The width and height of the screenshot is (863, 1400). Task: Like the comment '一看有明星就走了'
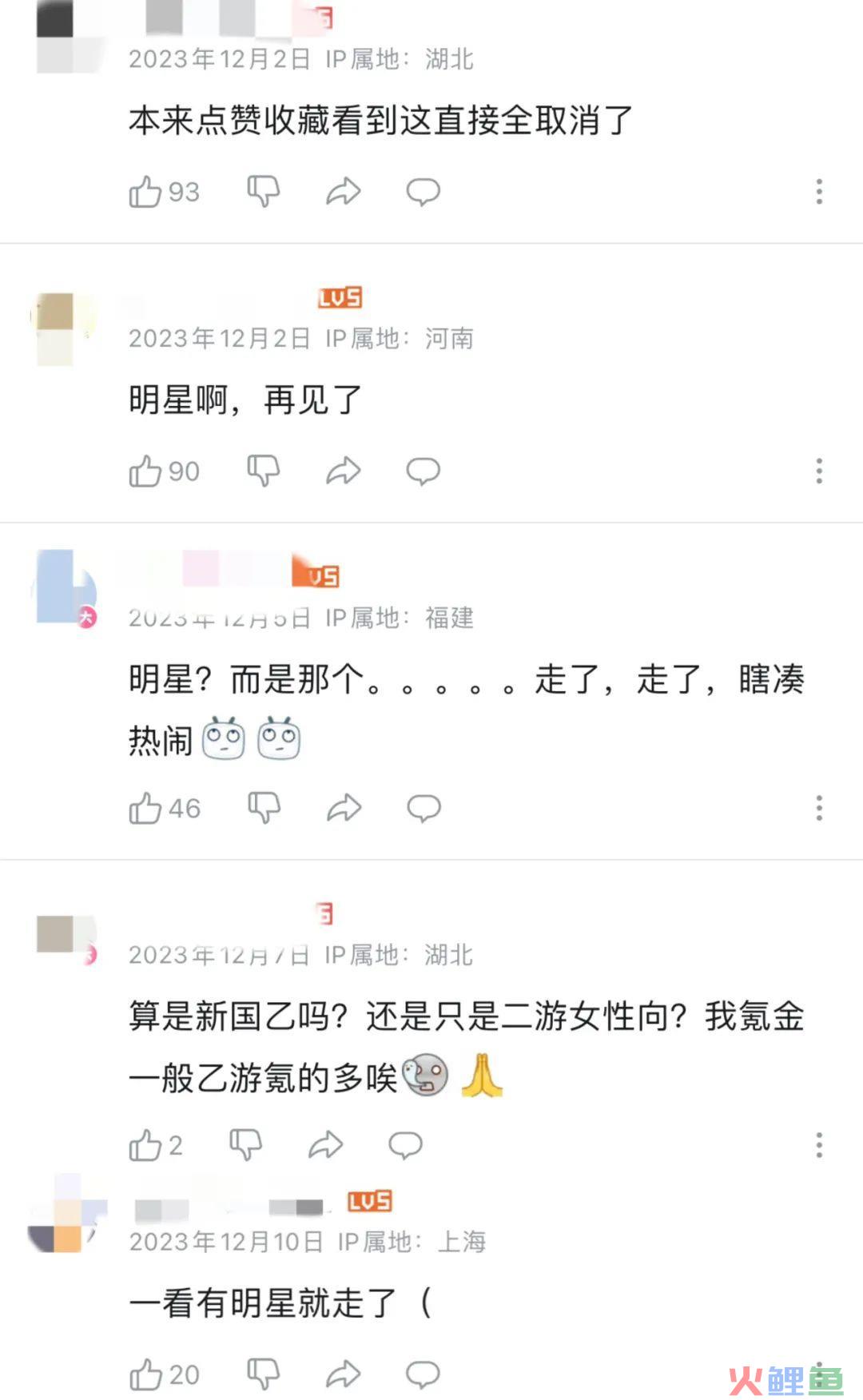click(x=146, y=1374)
